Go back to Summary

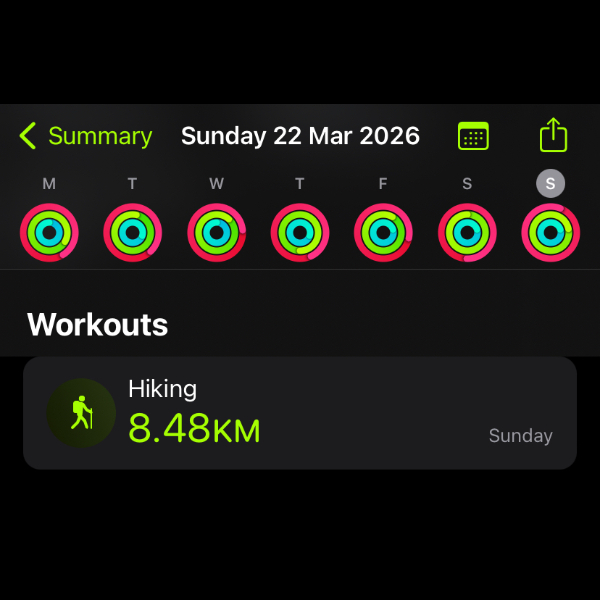click(x=86, y=136)
